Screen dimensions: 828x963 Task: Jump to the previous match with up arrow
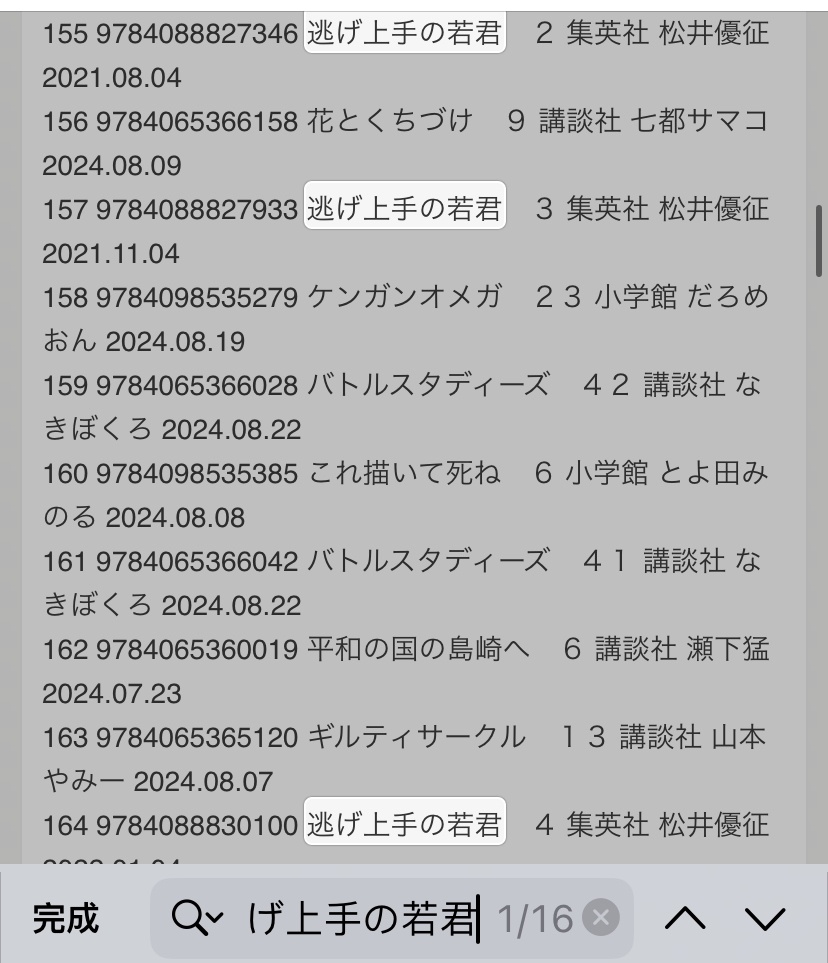tap(685, 917)
